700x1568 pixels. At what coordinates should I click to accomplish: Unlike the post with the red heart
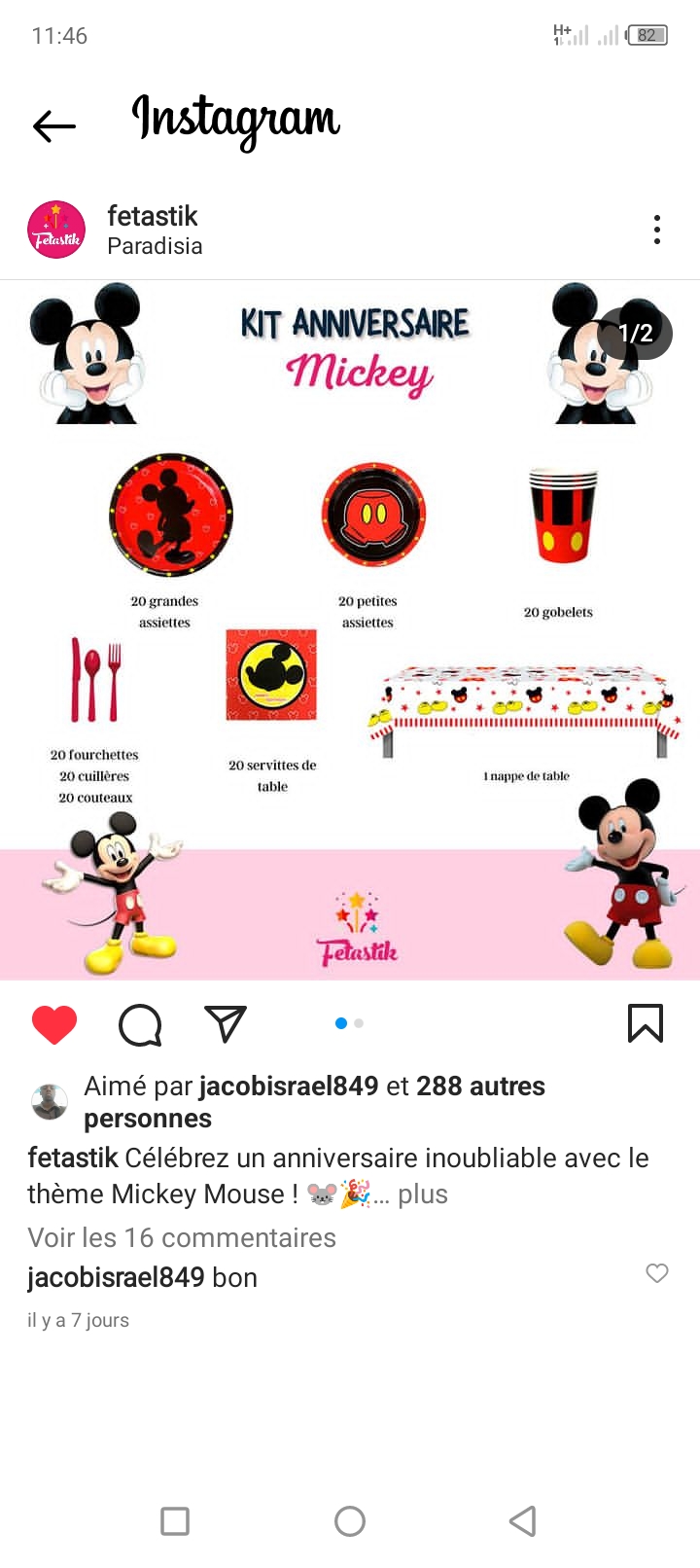[54, 1024]
